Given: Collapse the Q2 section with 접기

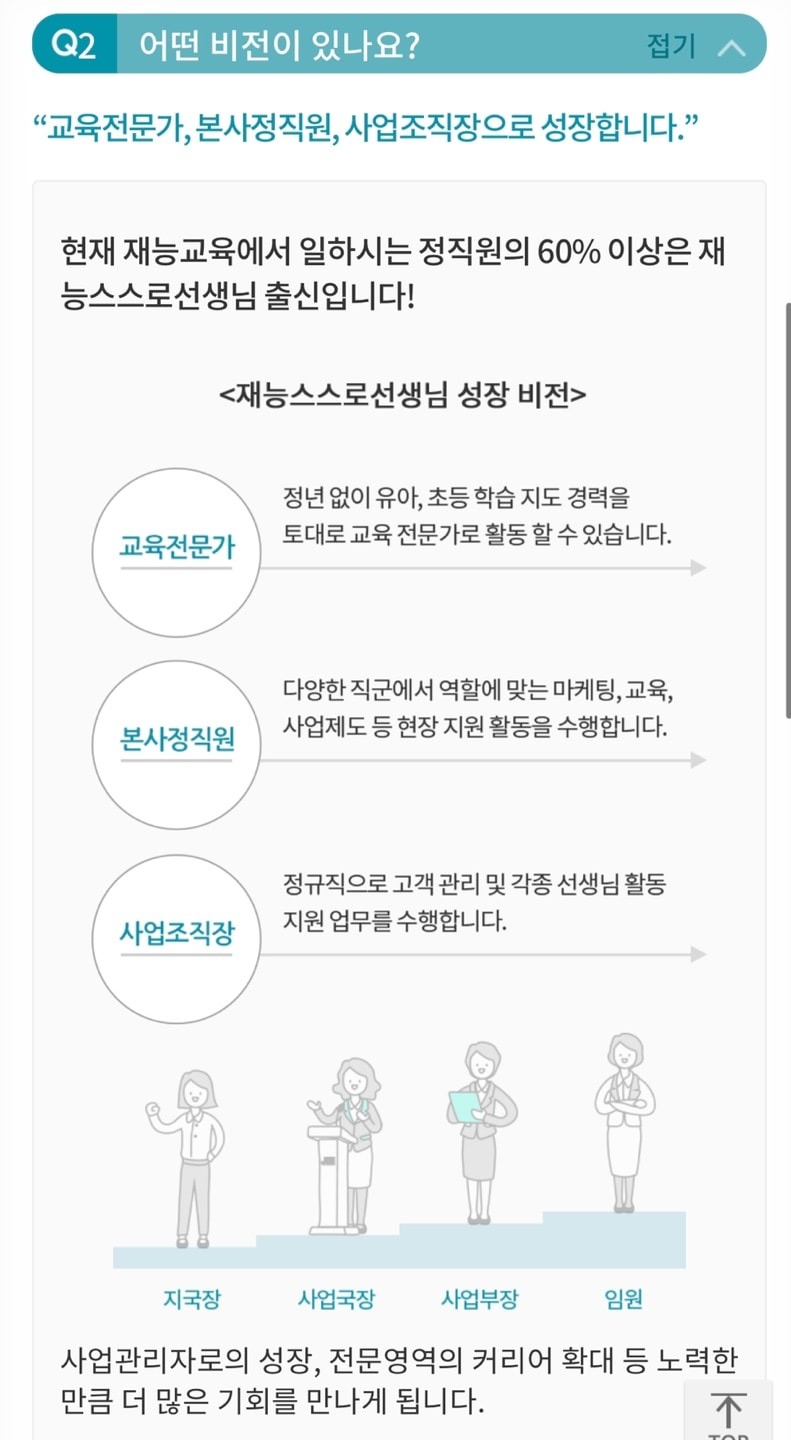Looking at the screenshot, I should (x=695, y=46).
